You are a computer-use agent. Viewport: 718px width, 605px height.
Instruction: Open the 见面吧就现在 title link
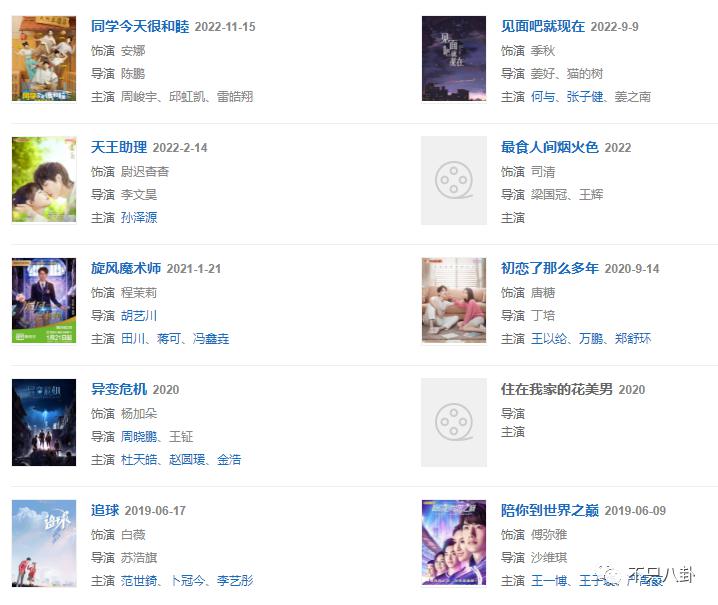pos(542,26)
